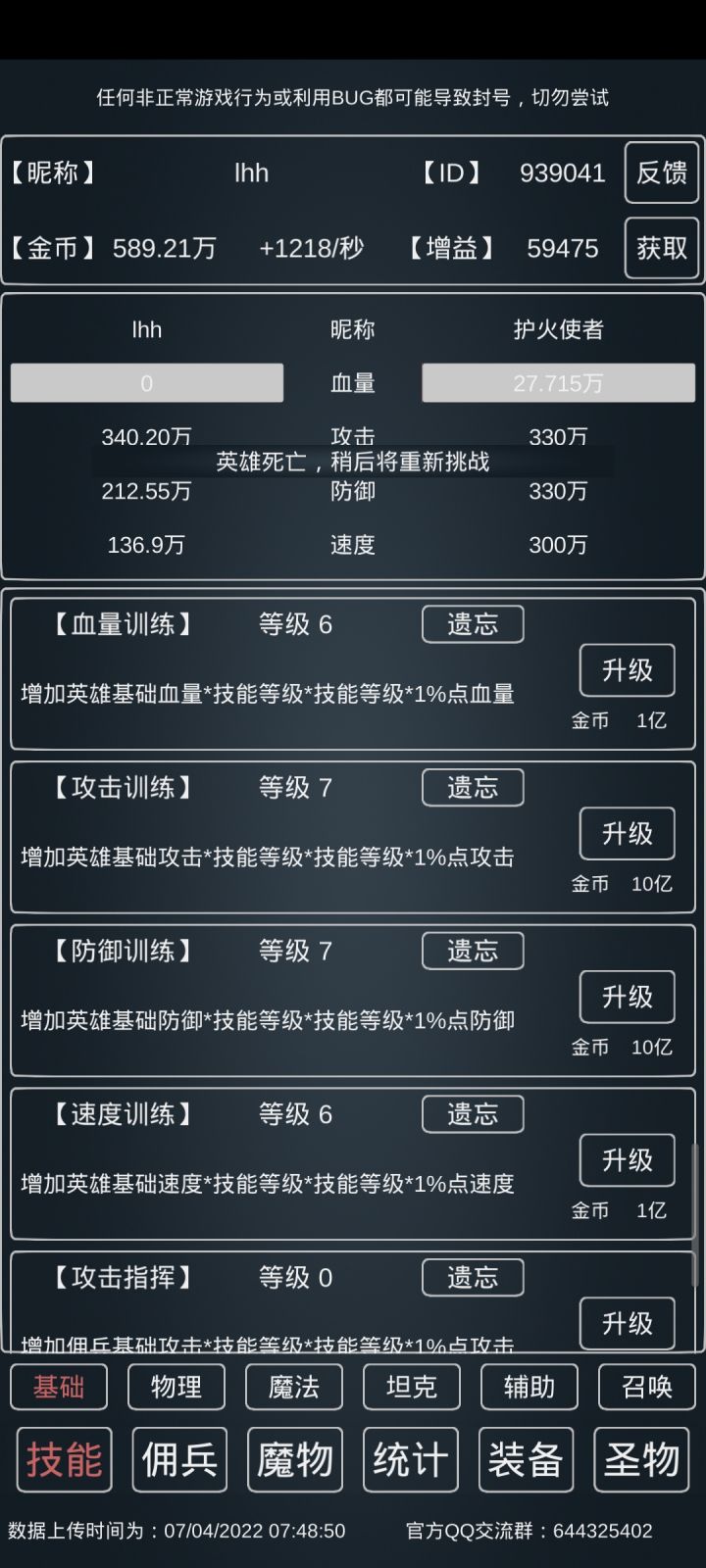This screenshot has width=706, height=1568.
Task: Switch to the 物理 (Physical) skill category
Action: (176, 1387)
